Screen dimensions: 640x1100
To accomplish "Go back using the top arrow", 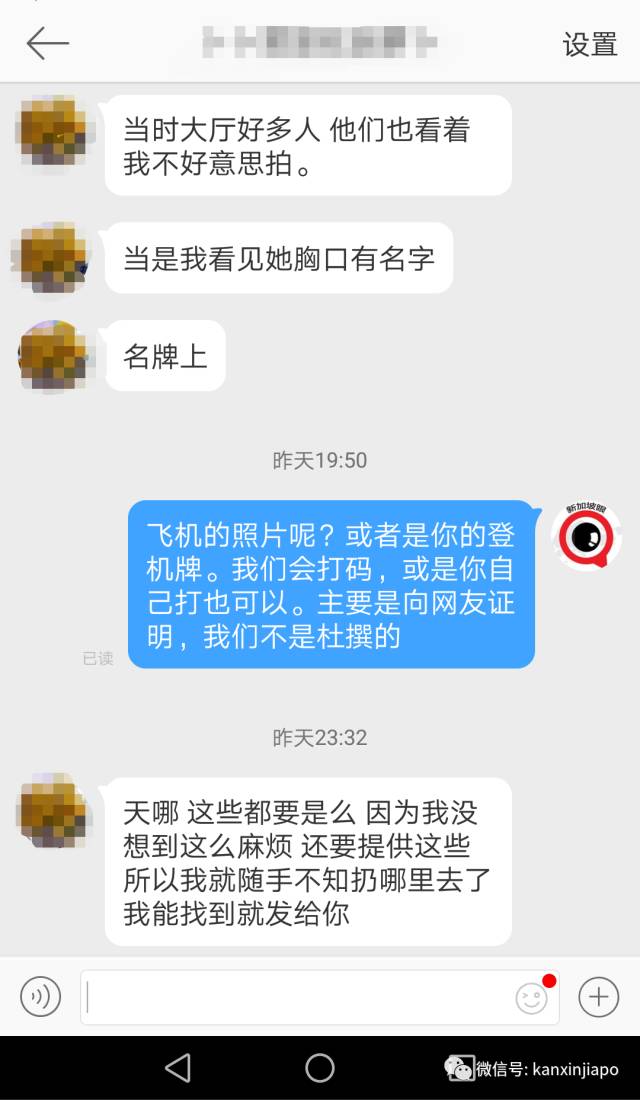I will [47, 43].
